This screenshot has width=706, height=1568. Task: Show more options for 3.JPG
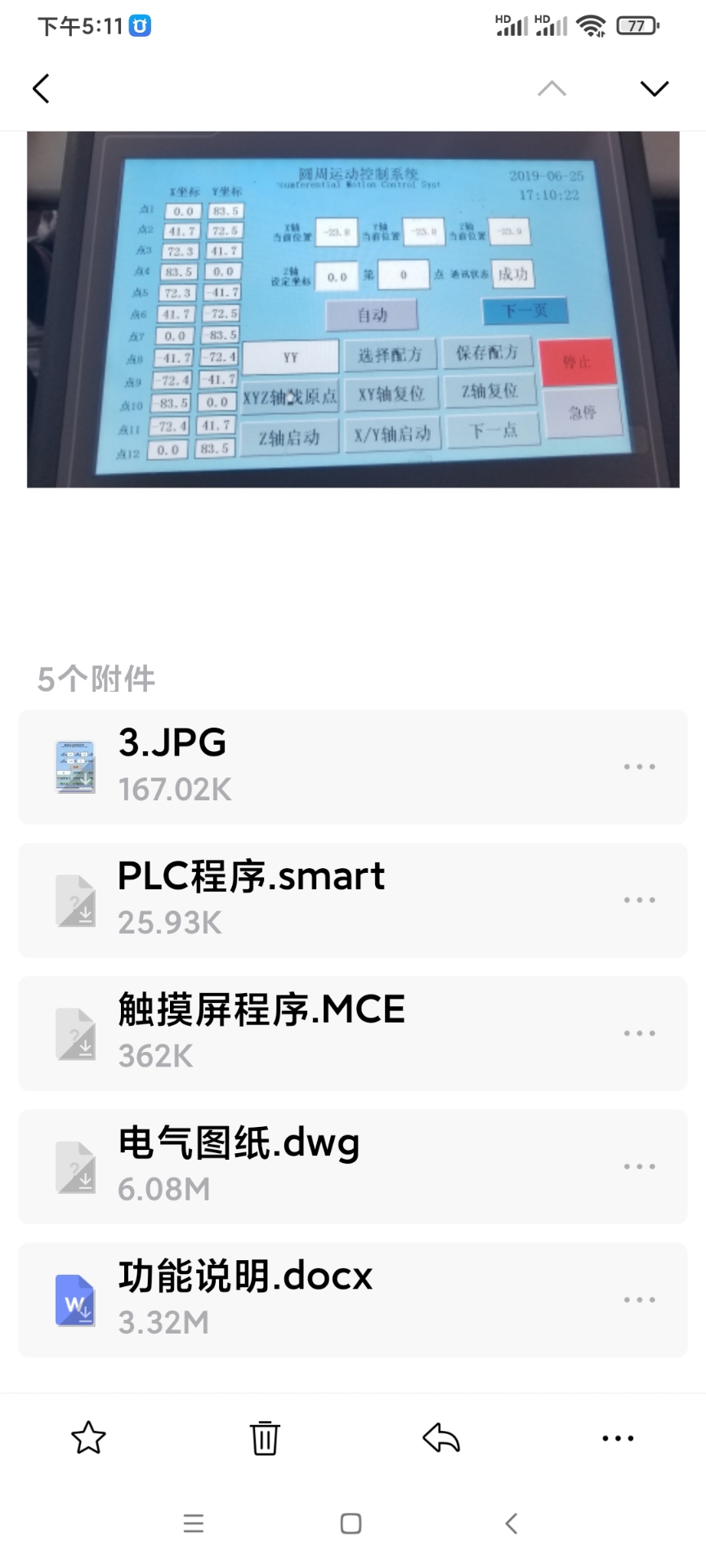pos(639,767)
